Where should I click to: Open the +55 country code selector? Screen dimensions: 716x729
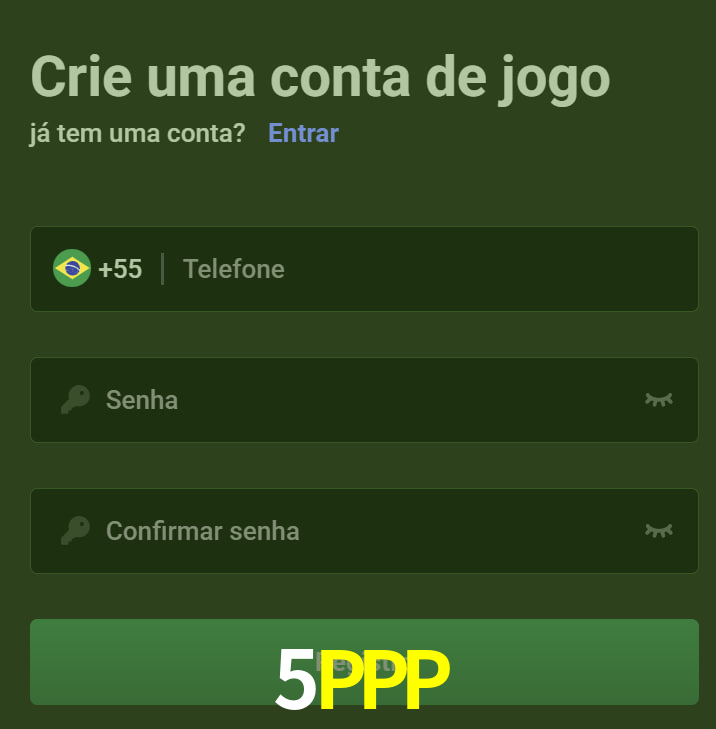pos(98,269)
